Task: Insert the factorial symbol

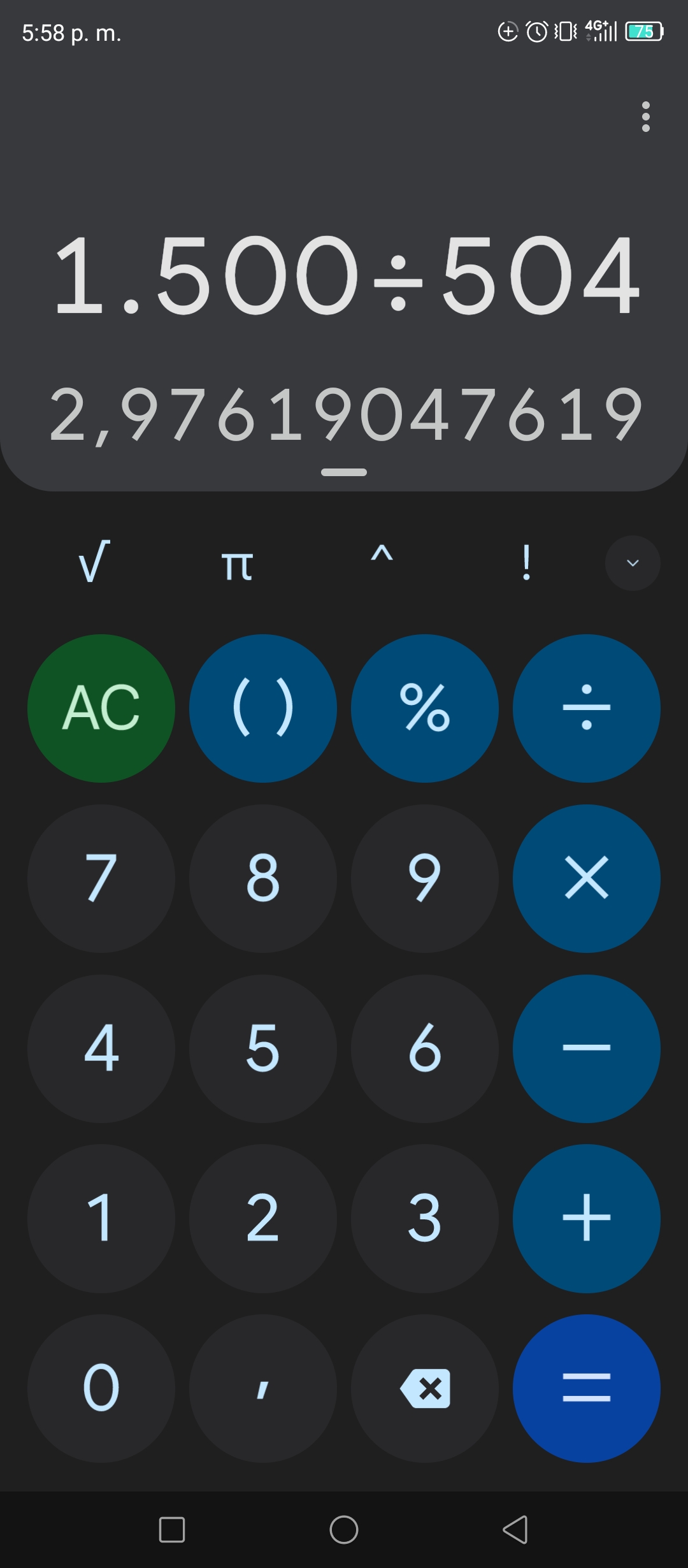Action: [x=526, y=562]
